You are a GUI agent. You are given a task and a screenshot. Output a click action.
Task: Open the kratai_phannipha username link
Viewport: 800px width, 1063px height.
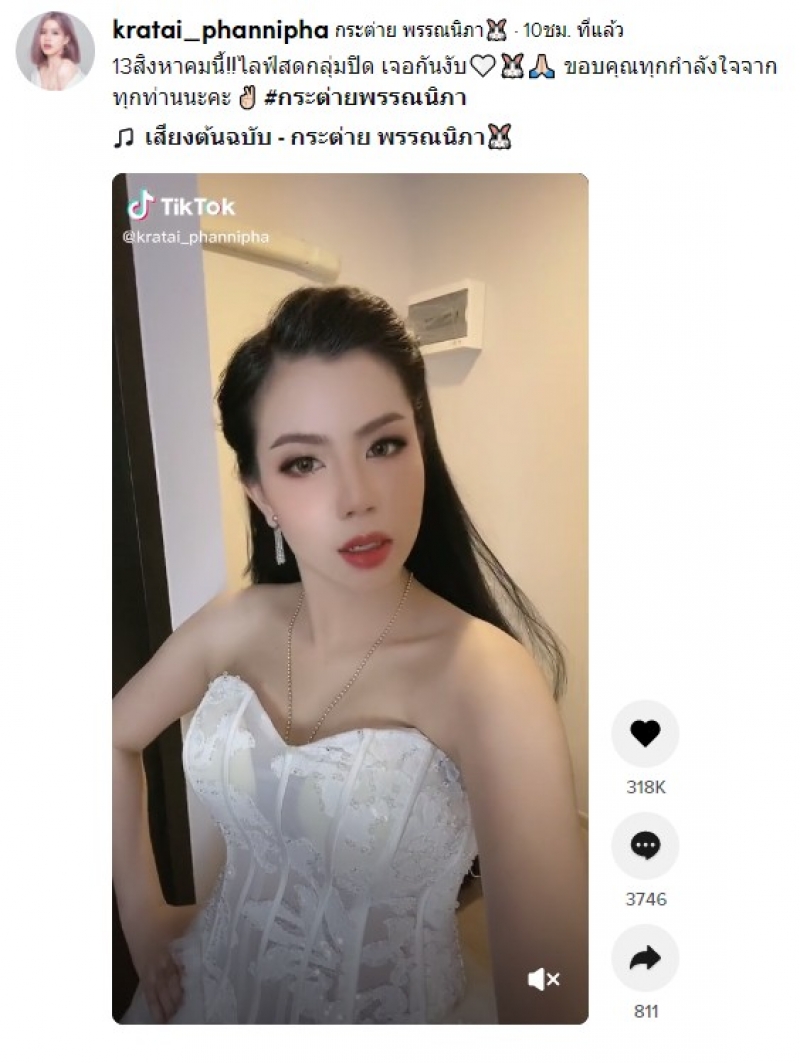click(221, 31)
